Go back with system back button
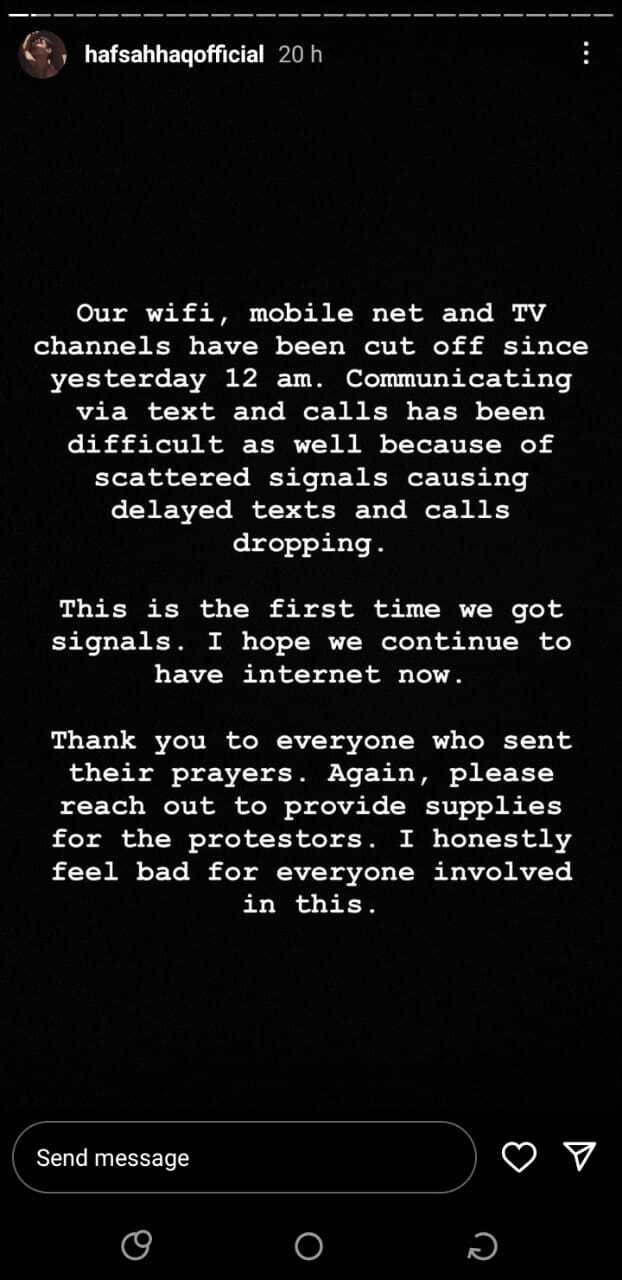The image size is (622, 1280). [x=482, y=1245]
